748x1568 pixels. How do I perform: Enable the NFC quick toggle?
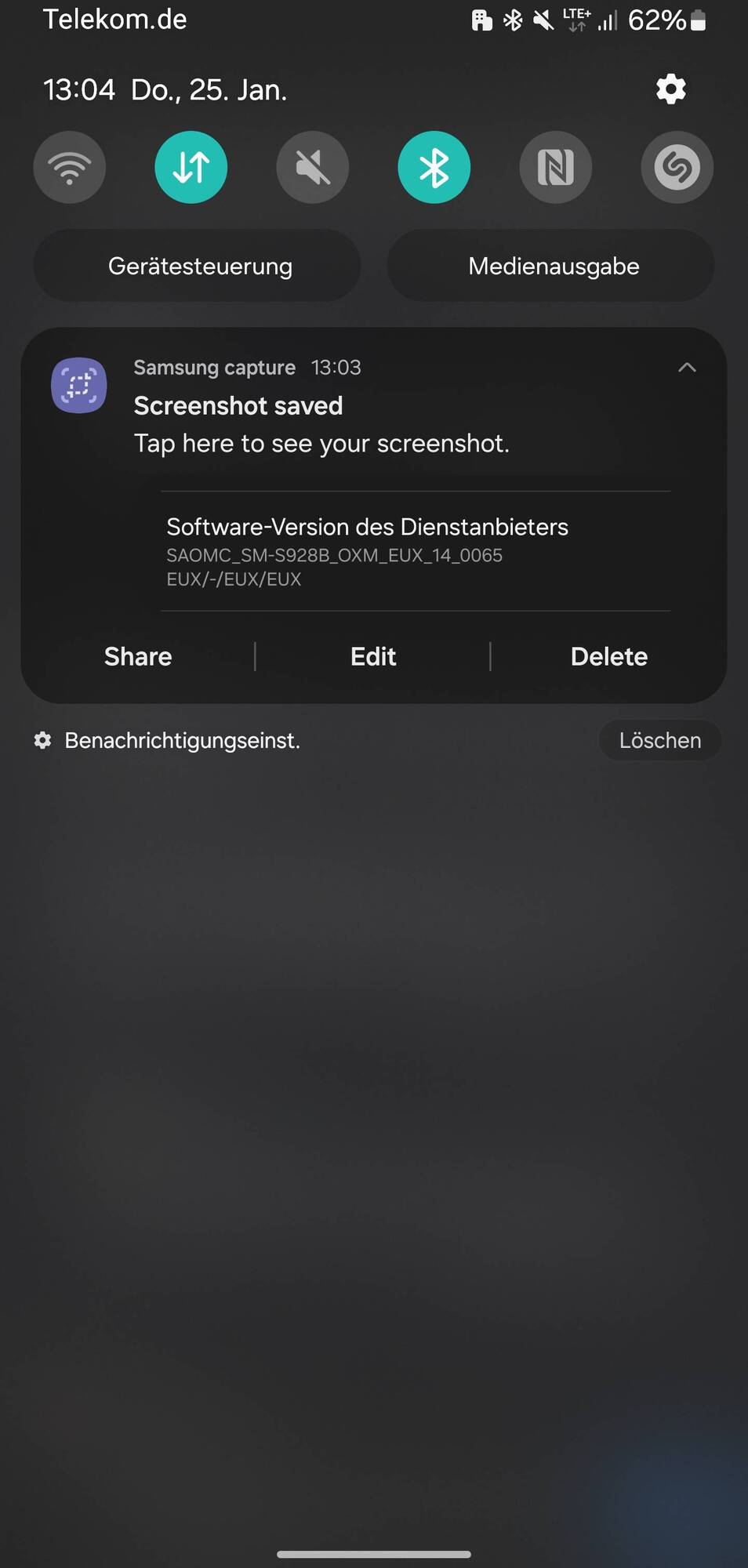coord(555,167)
